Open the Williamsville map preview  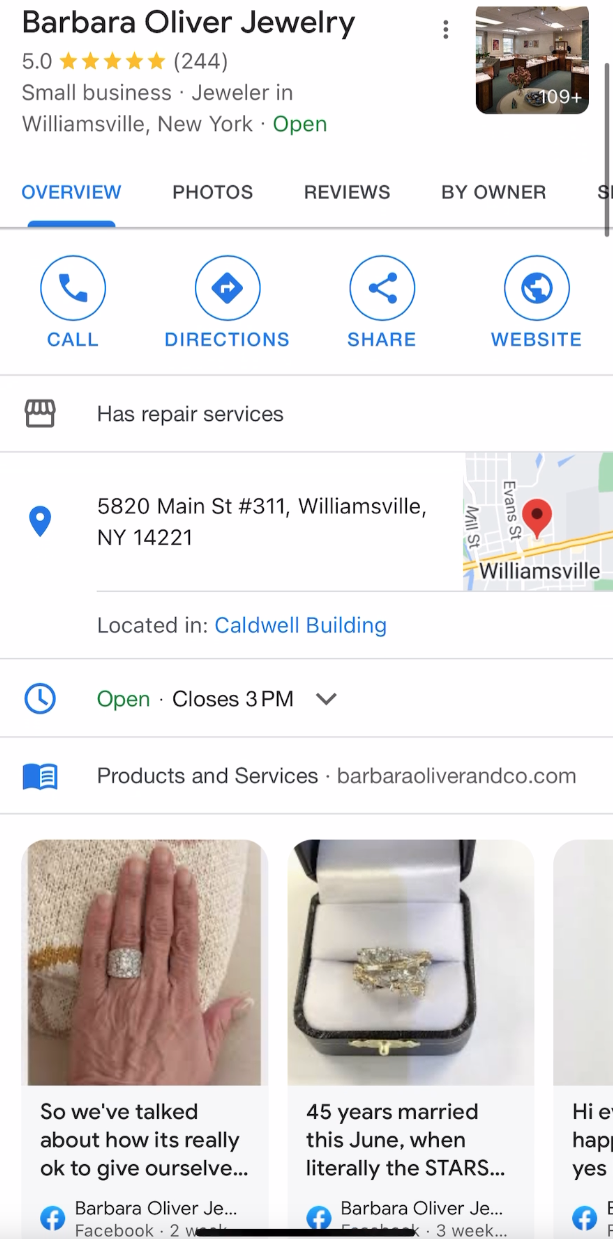[537, 521]
